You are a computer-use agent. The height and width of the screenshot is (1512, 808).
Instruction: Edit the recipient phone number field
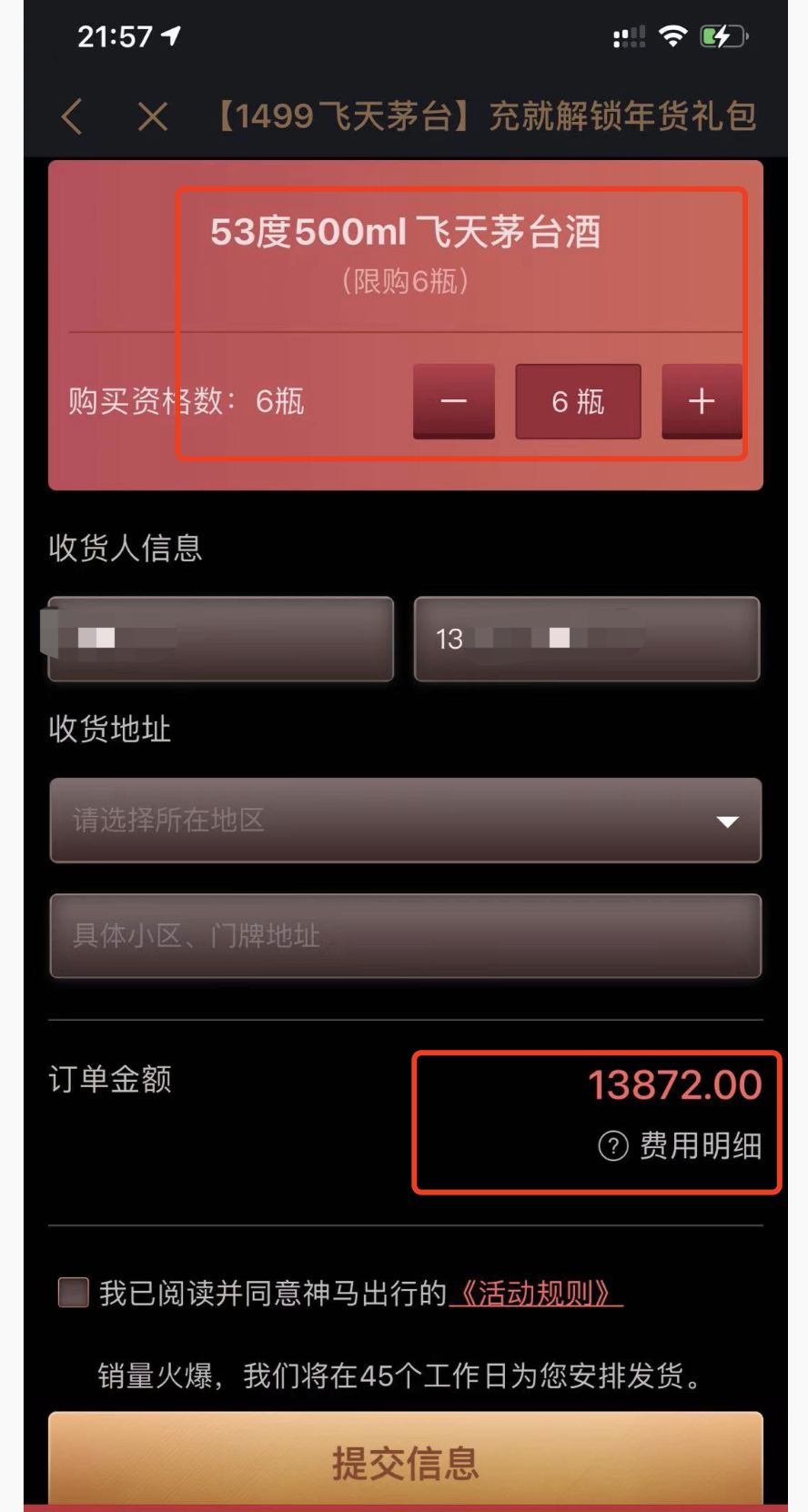point(587,639)
